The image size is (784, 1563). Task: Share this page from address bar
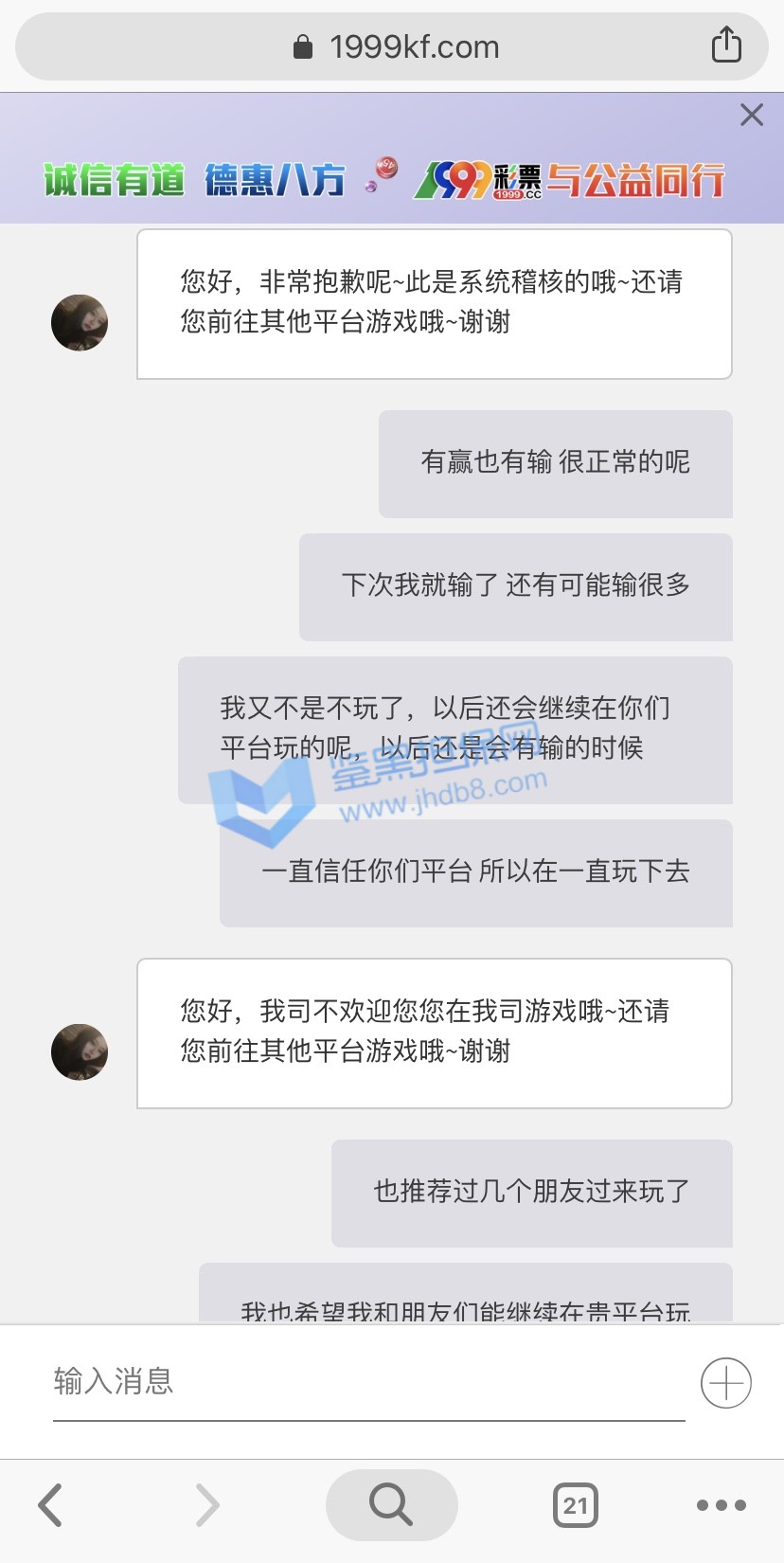(x=726, y=45)
